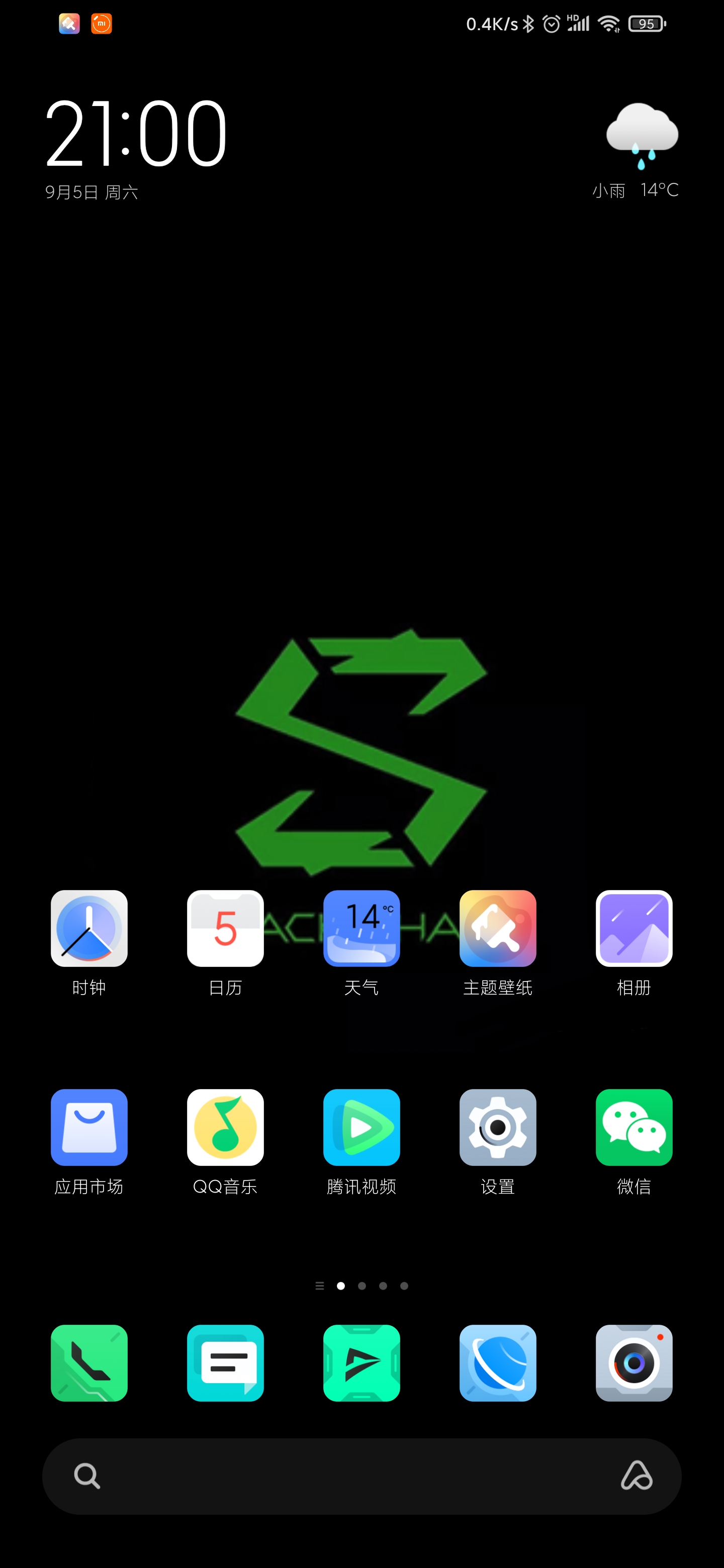Open the voice assistant icon in search bar
This screenshot has height=1568, width=724.
[637, 1476]
